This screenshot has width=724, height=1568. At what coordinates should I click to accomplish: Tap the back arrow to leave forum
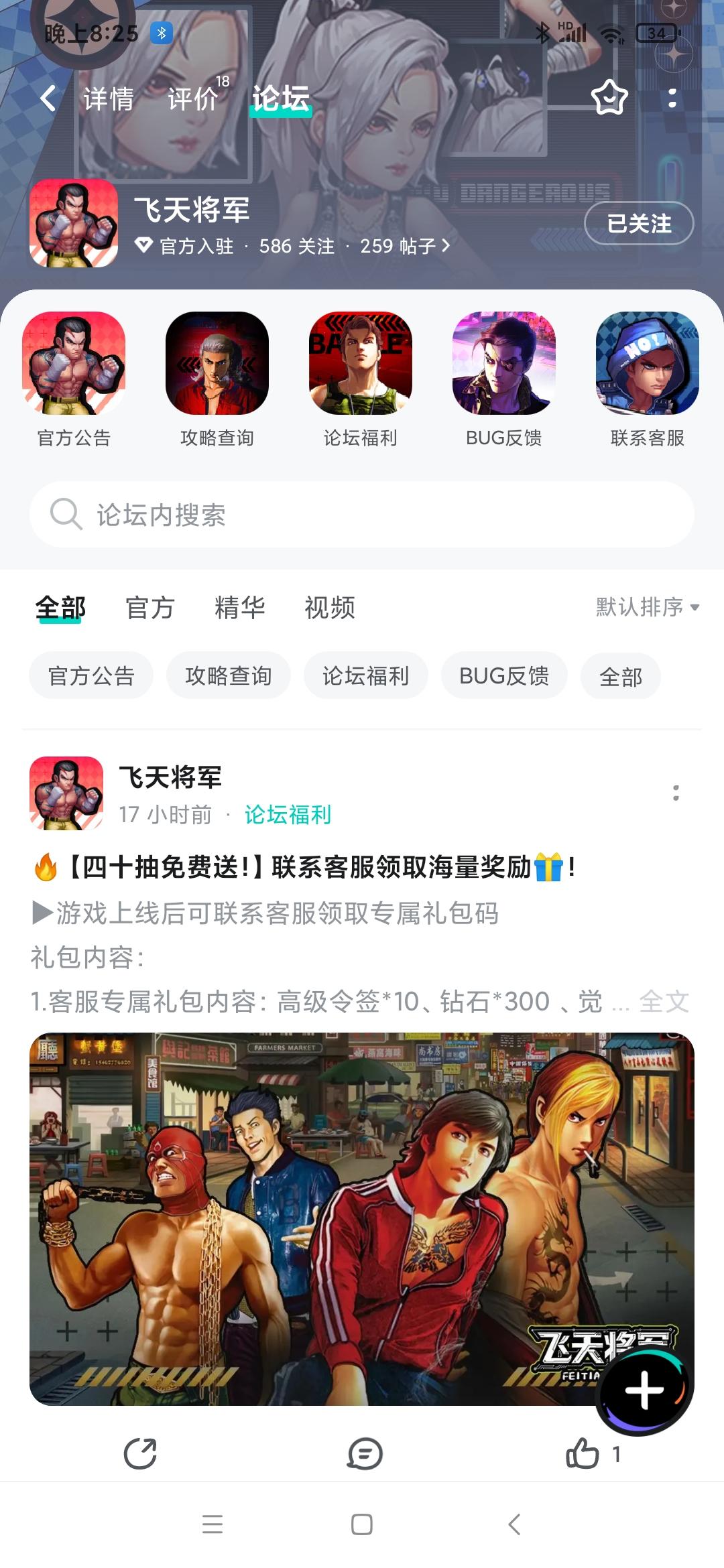pos(46,98)
